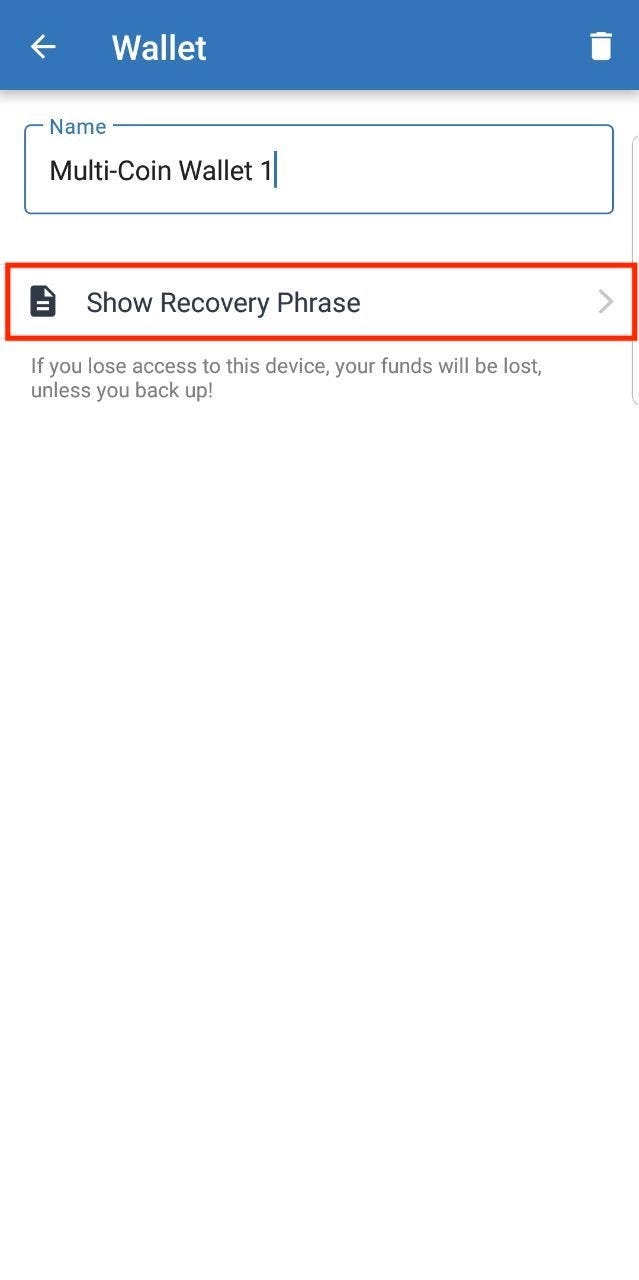Image resolution: width=639 pixels, height=1280 pixels.
Task: Edit the wallet Name field
Action: 318,169
